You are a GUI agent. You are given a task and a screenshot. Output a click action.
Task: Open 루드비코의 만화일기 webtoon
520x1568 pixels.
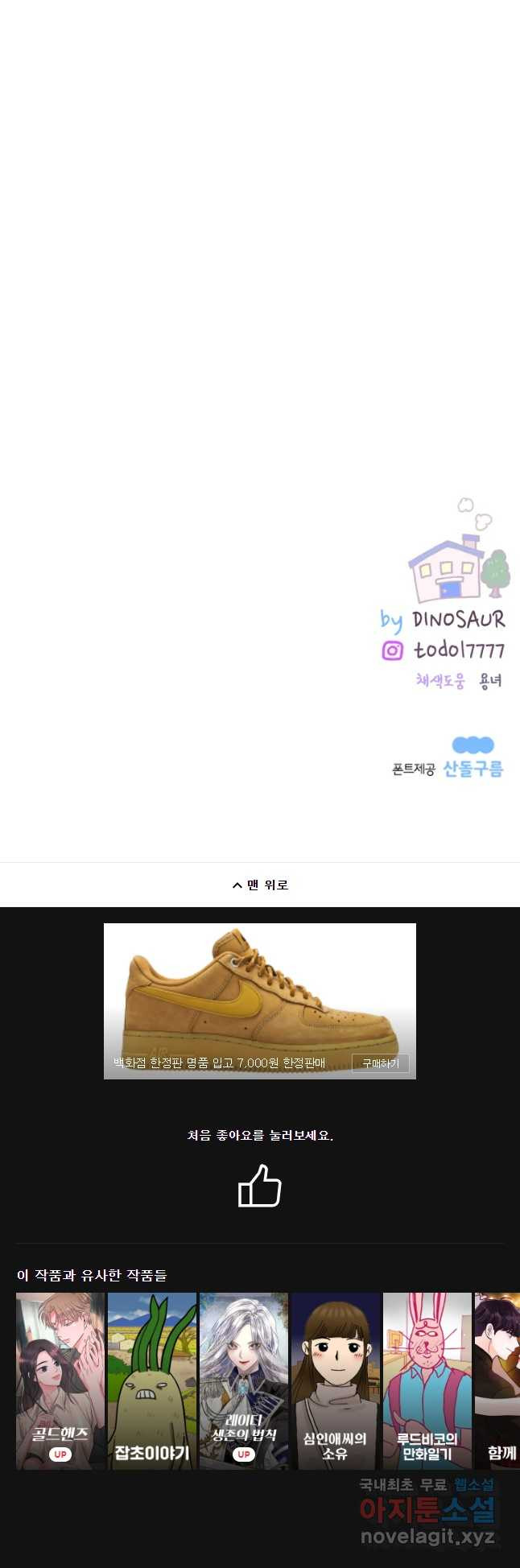[427, 1380]
